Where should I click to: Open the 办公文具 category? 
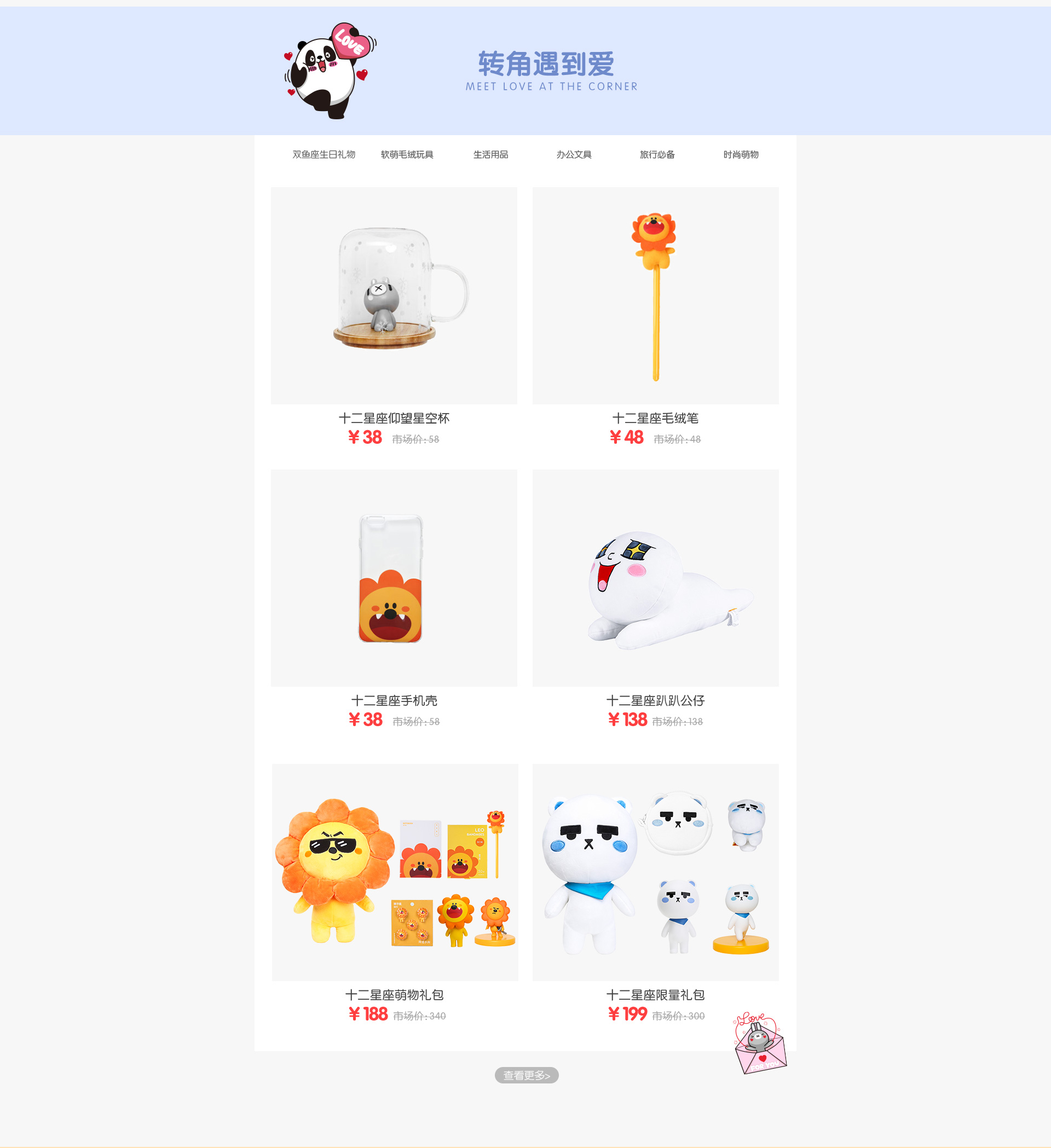[574, 154]
